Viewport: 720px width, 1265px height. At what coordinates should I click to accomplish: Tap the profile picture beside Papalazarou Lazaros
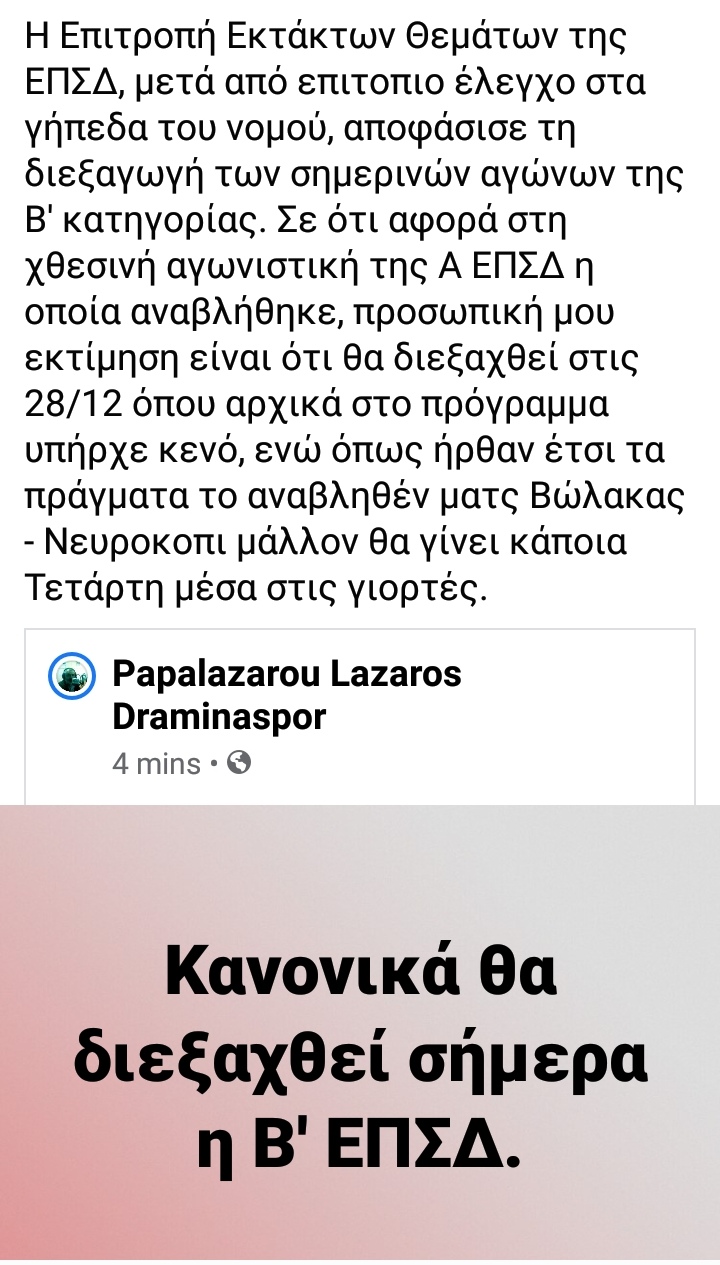tap(72, 679)
